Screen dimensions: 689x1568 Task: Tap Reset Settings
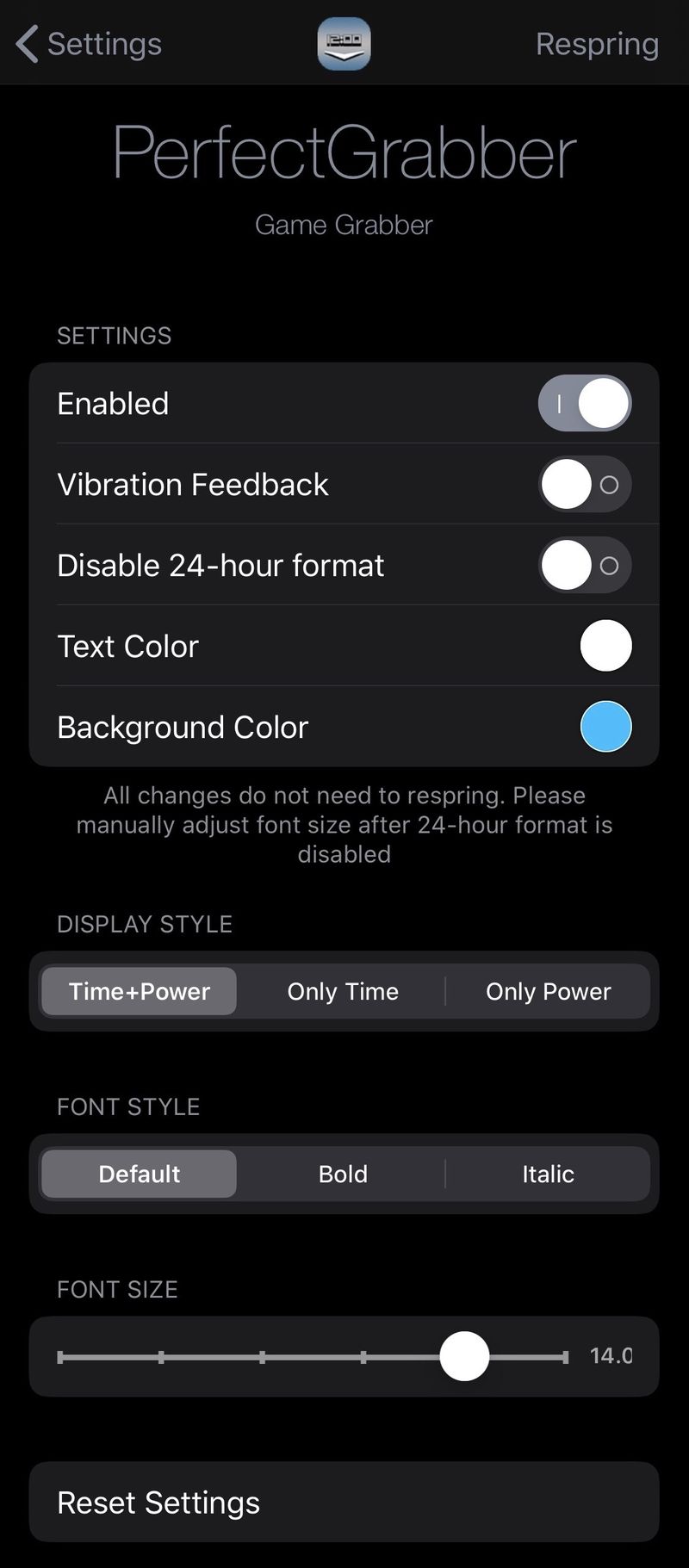(344, 1503)
